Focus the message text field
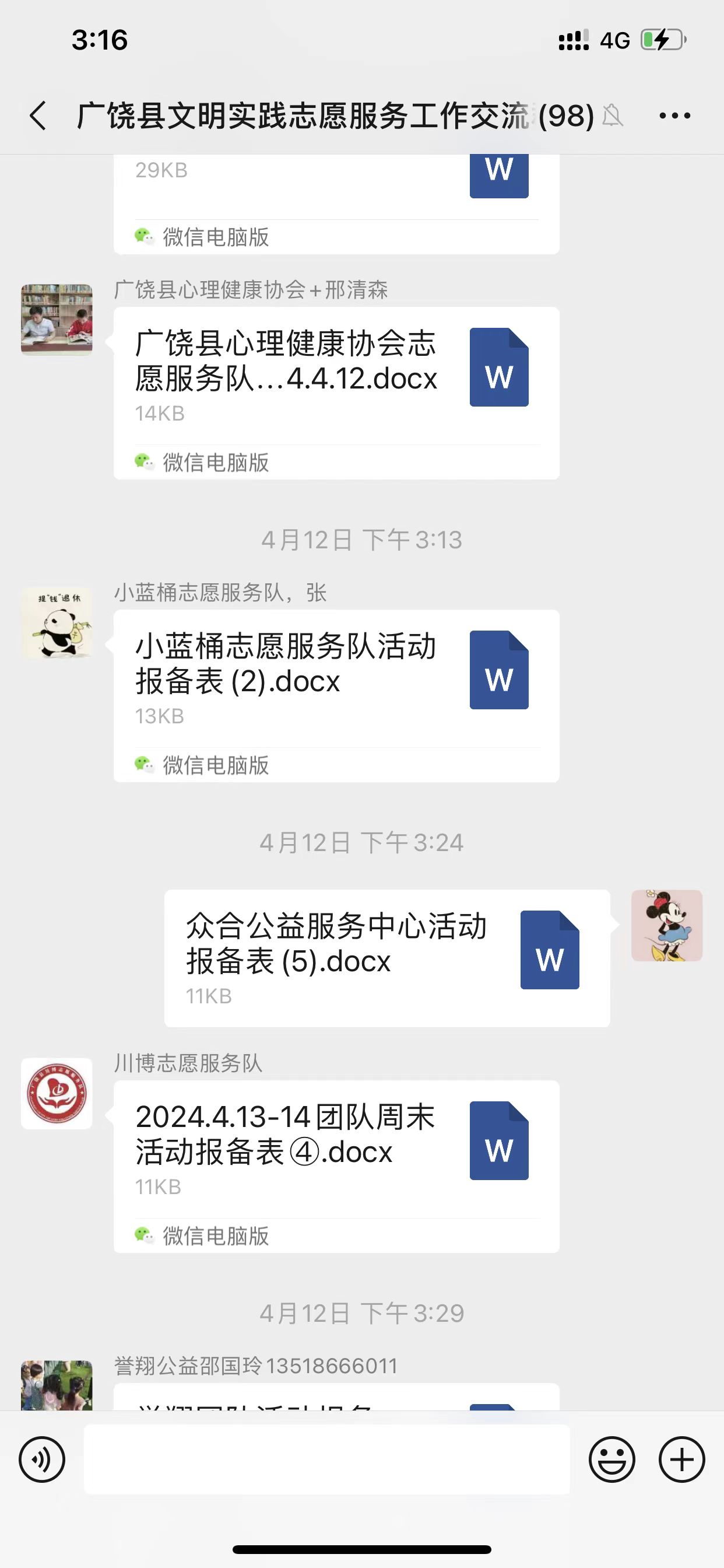The height and width of the screenshot is (1568, 724). point(326,1459)
